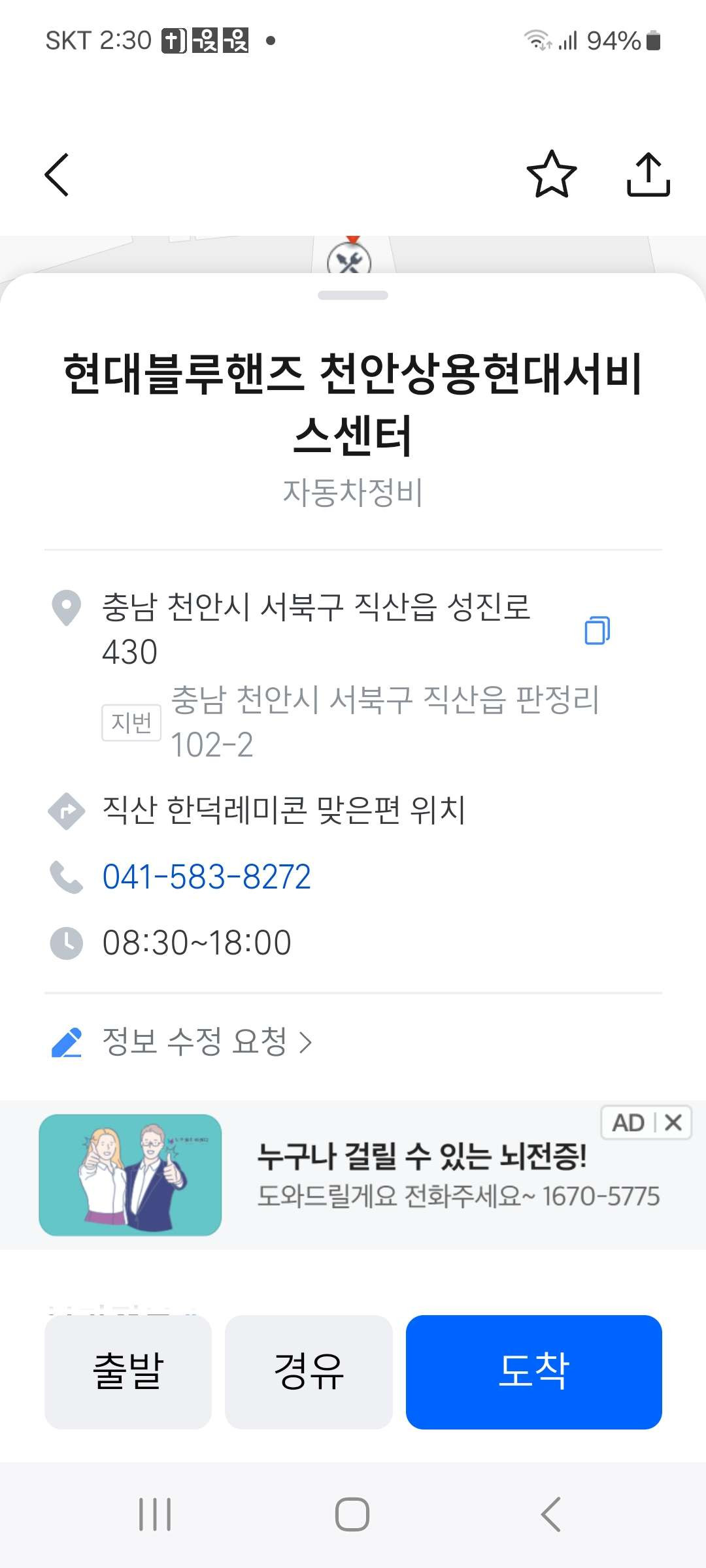Add this place as 경유 stop
Viewport: 706px width, 1568px height.
pos(309,1371)
